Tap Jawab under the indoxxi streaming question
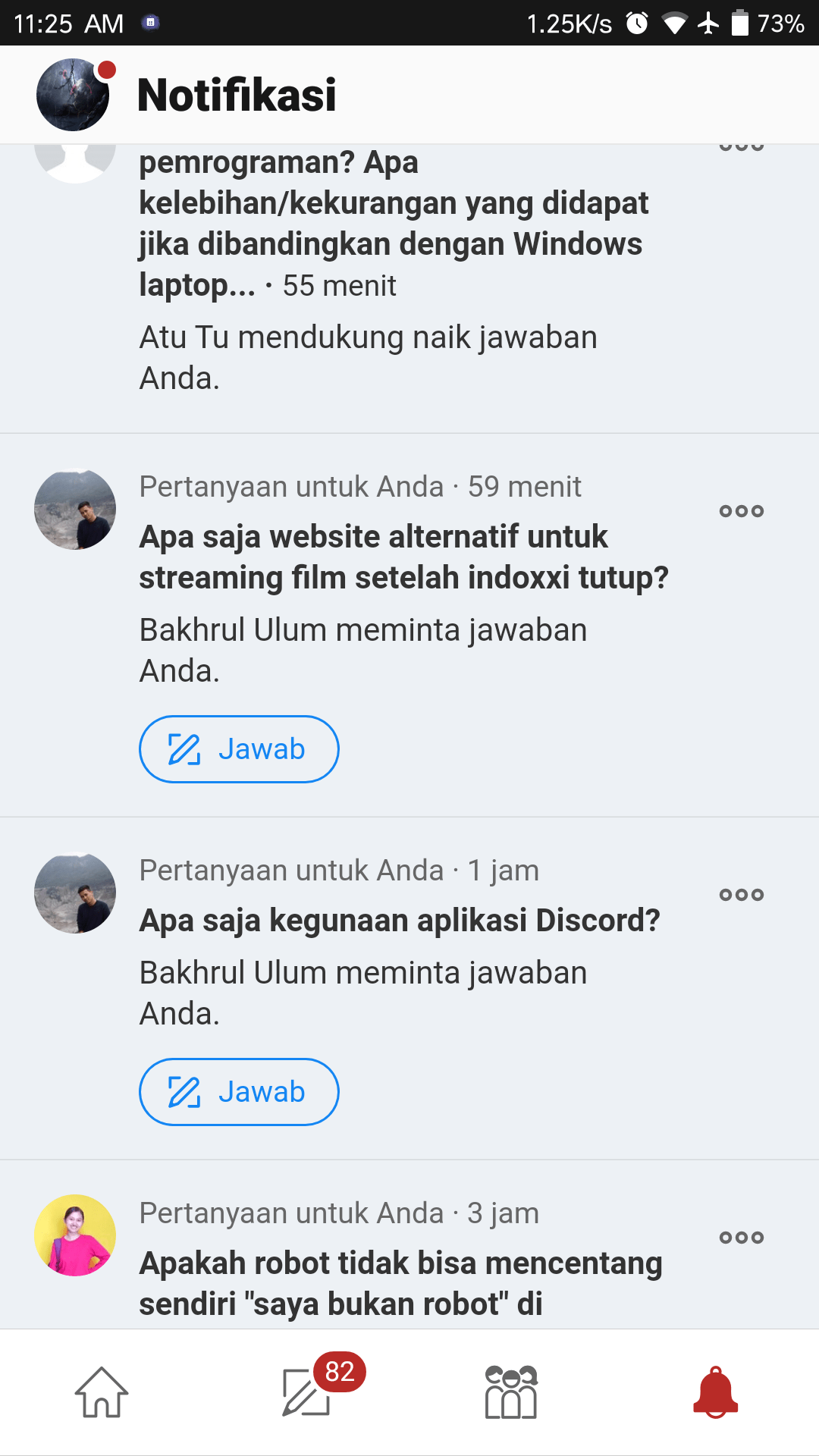The image size is (819, 1456). point(239,749)
